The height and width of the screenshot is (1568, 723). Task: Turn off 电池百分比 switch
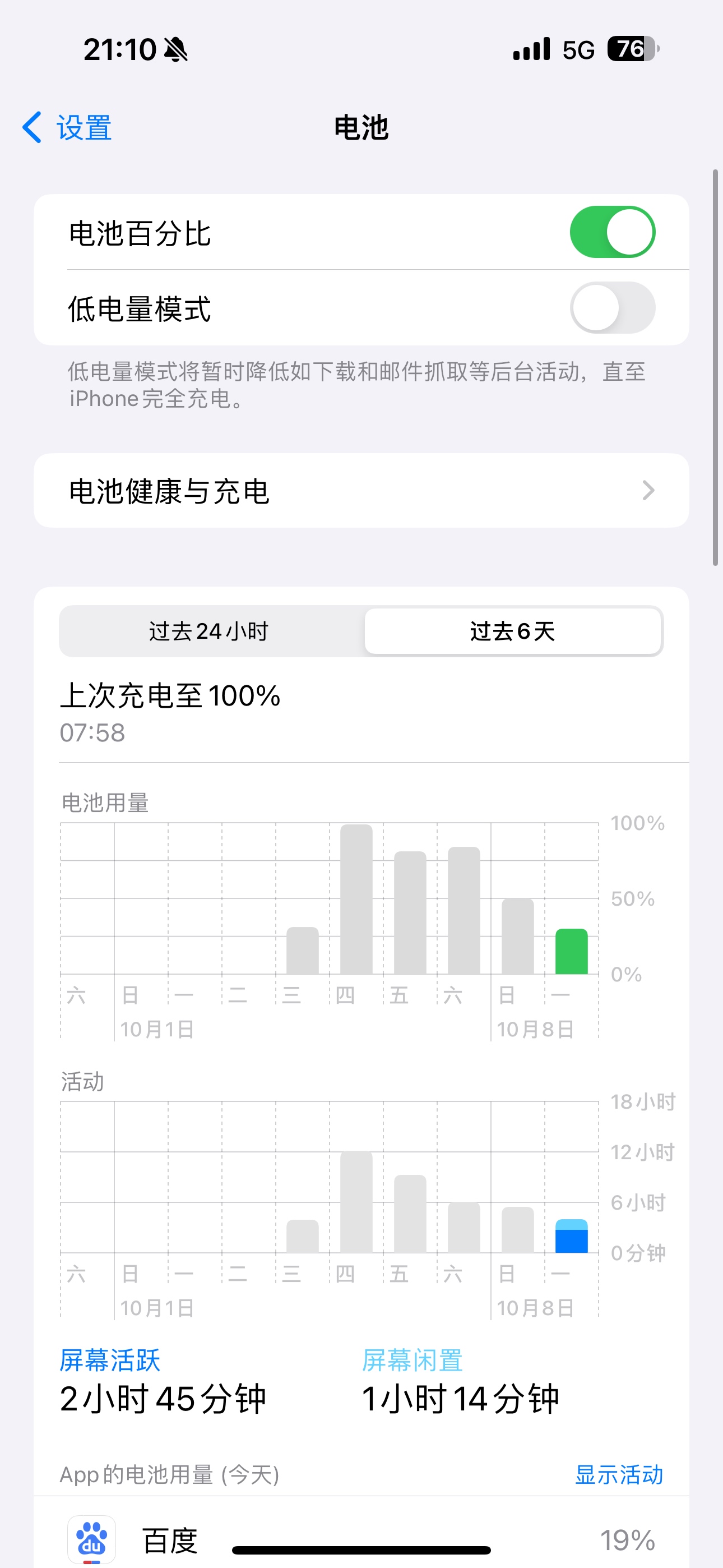tap(612, 232)
